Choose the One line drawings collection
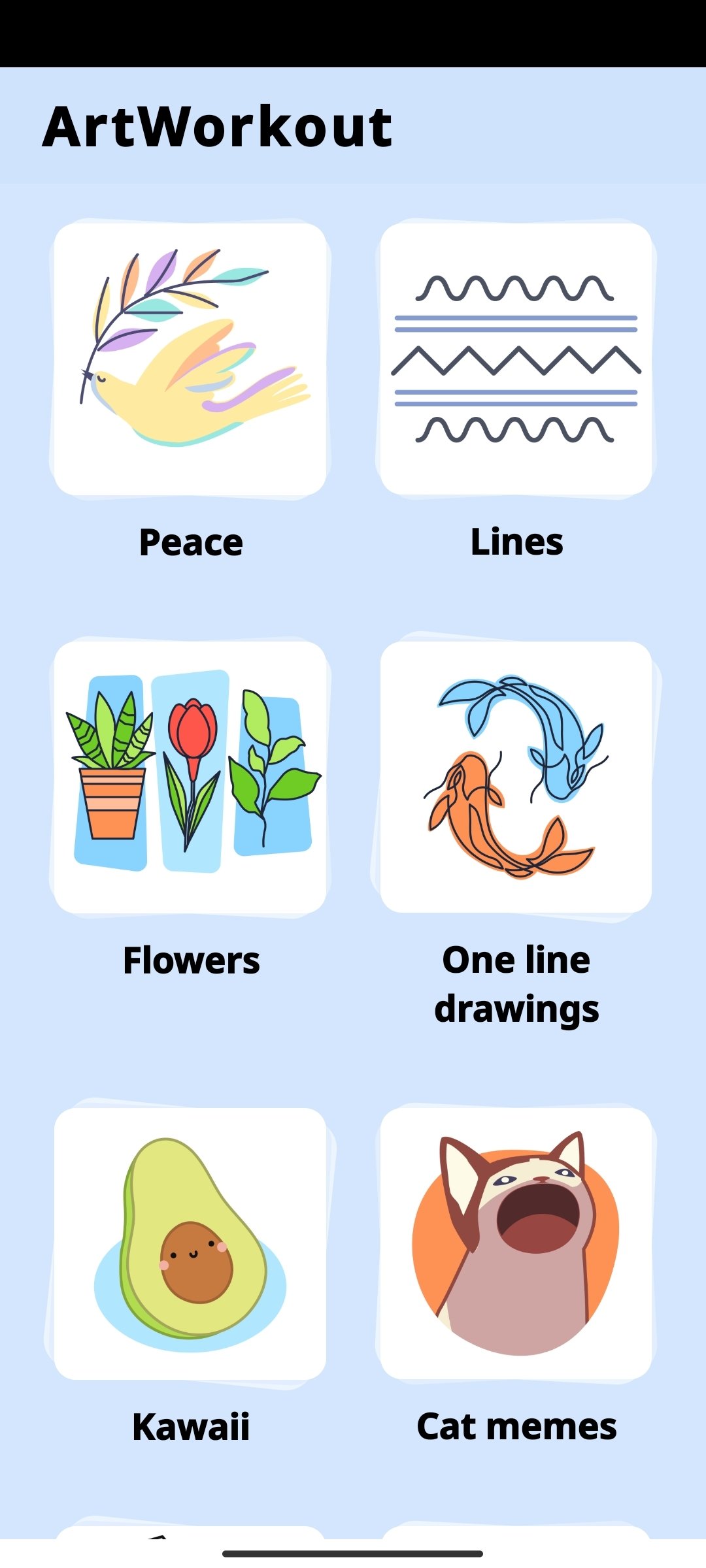The height and width of the screenshot is (1568, 706). coord(516,776)
